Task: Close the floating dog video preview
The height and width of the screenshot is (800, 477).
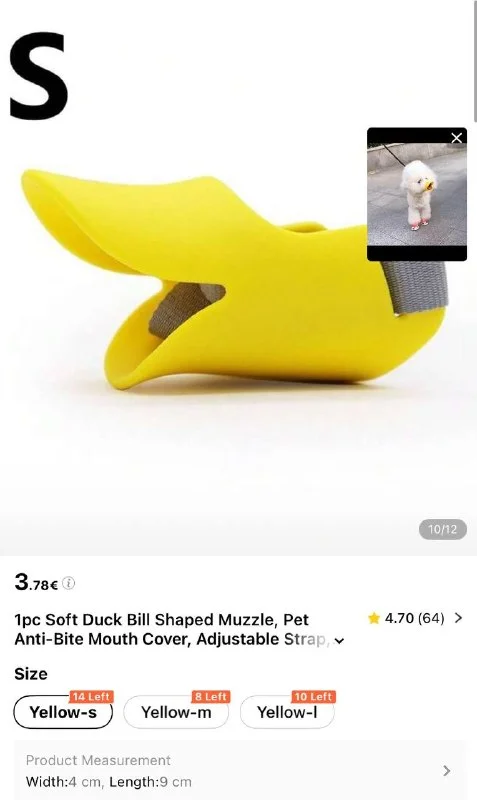Action: point(456,138)
